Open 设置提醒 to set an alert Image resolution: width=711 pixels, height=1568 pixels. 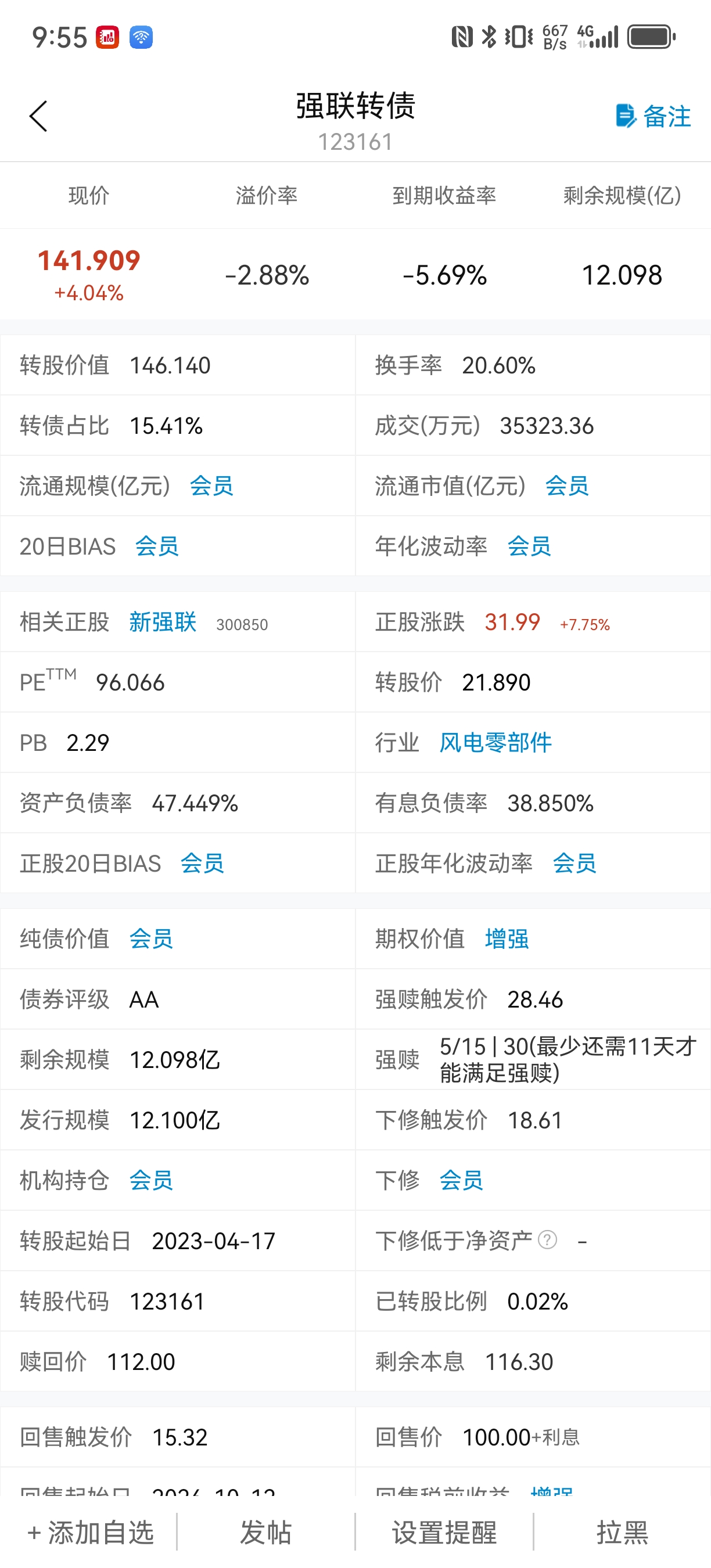pos(444,1532)
